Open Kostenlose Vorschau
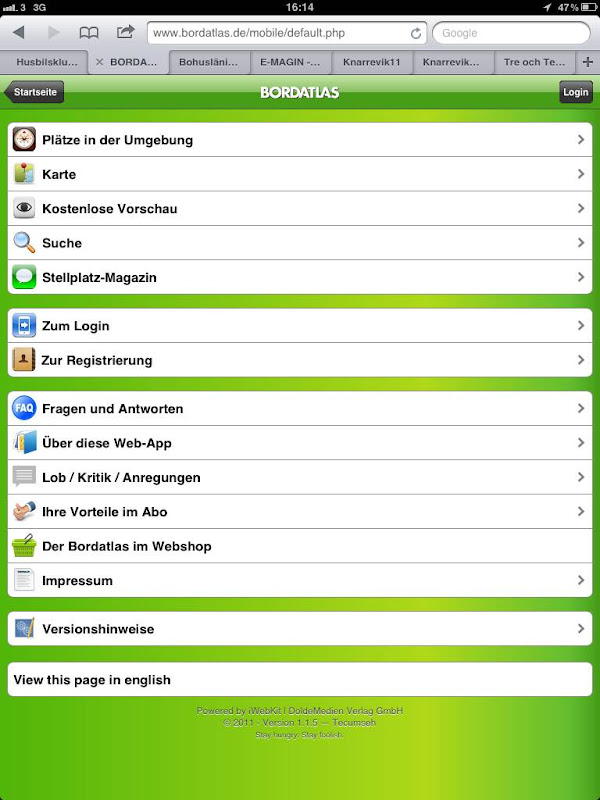Viewport: 600px width, 800px height. click(x=300, y=208)
